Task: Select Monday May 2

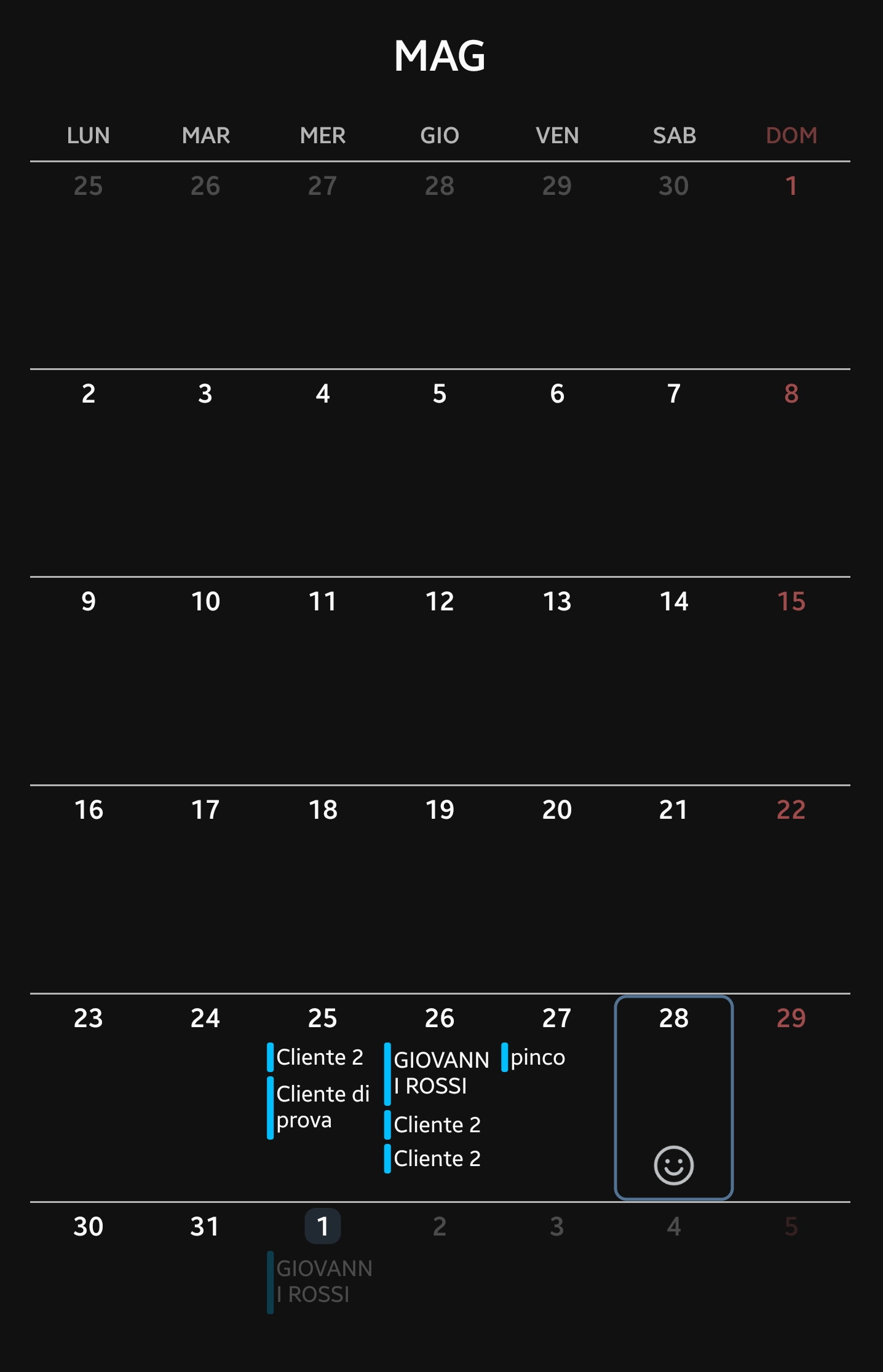Action: click(x=89, y=472)
